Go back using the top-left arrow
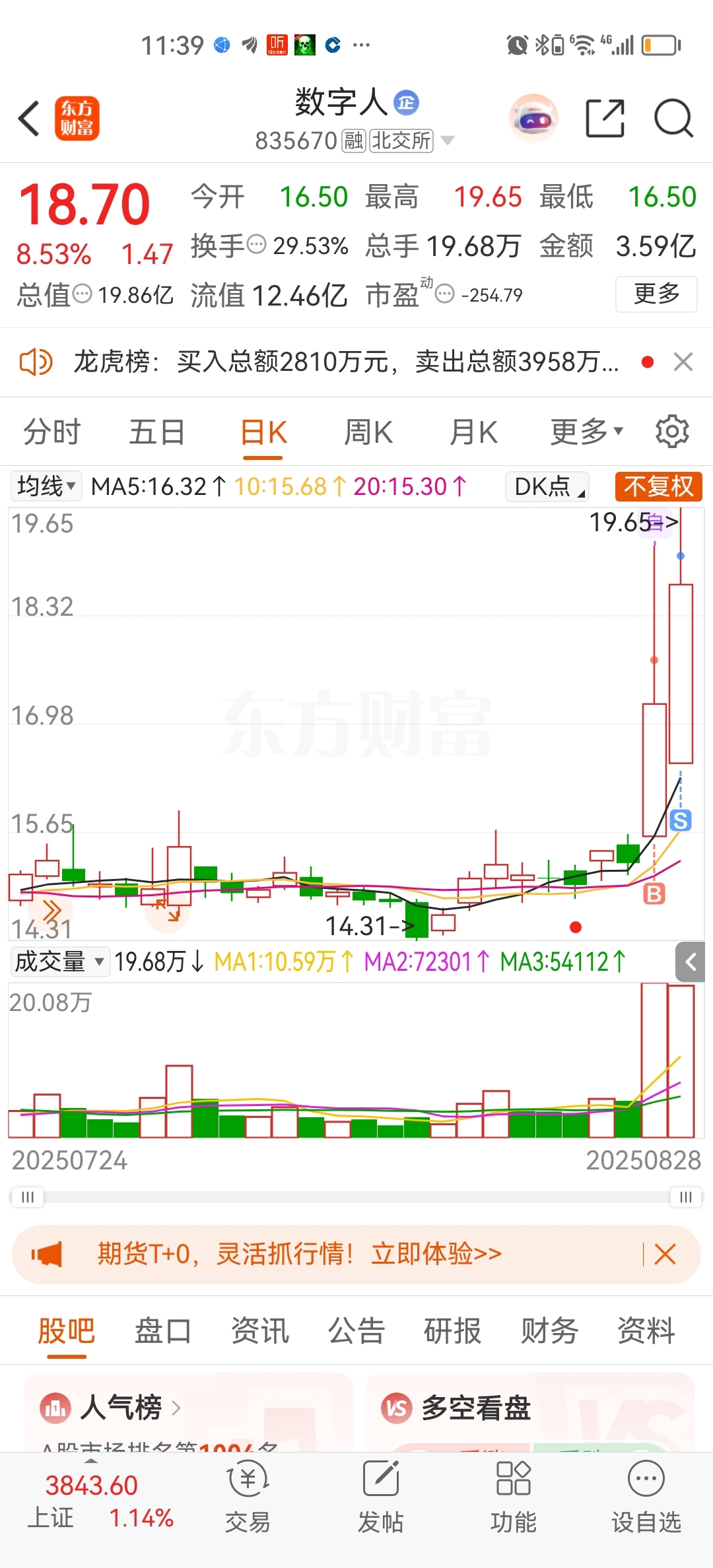This screenshot has height=1568, width=713. click(x=29, y=119)
